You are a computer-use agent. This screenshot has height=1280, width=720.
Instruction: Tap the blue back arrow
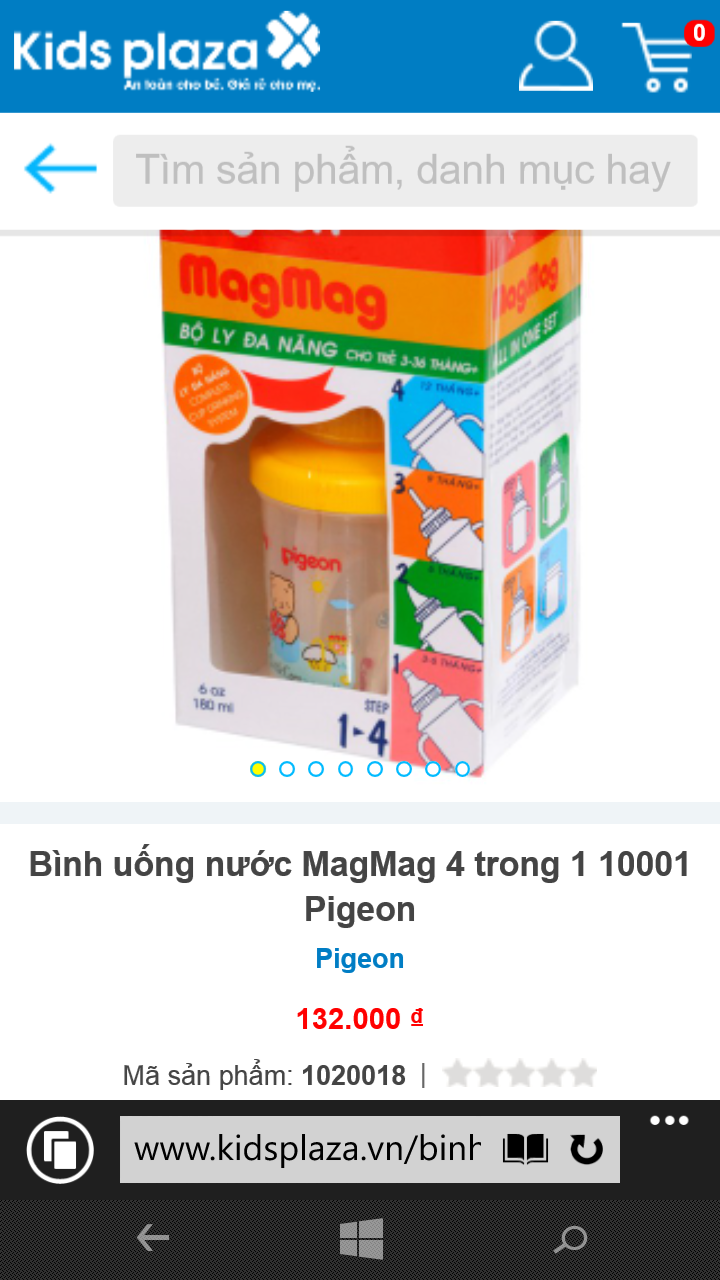60,169
